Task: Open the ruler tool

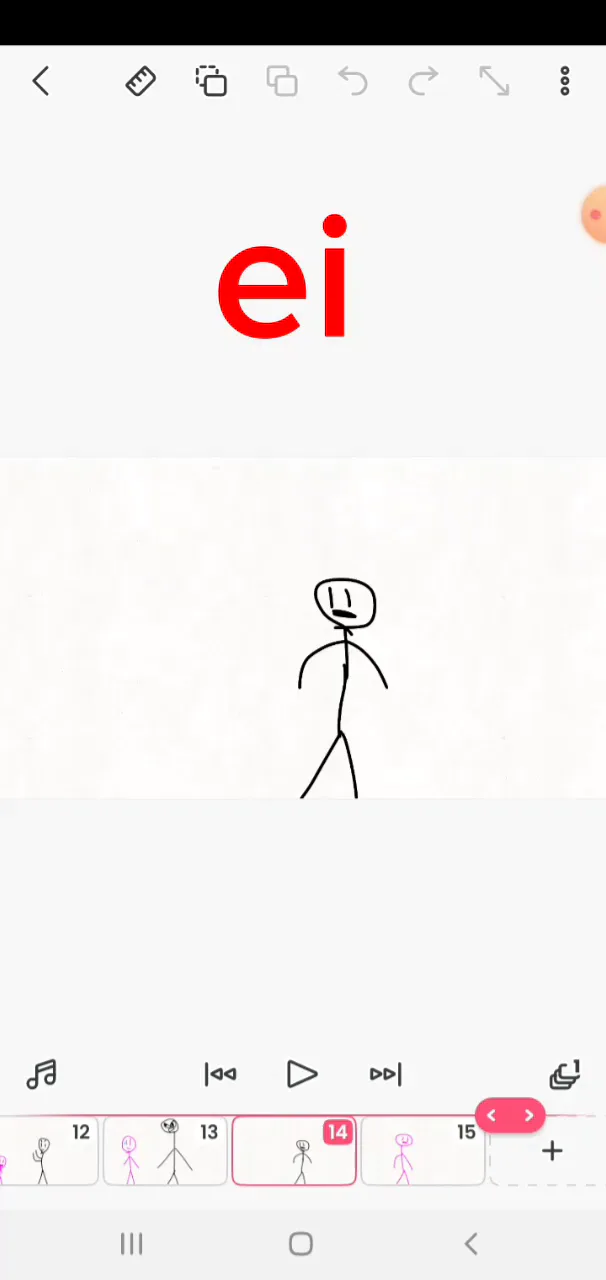Action: 141,82
